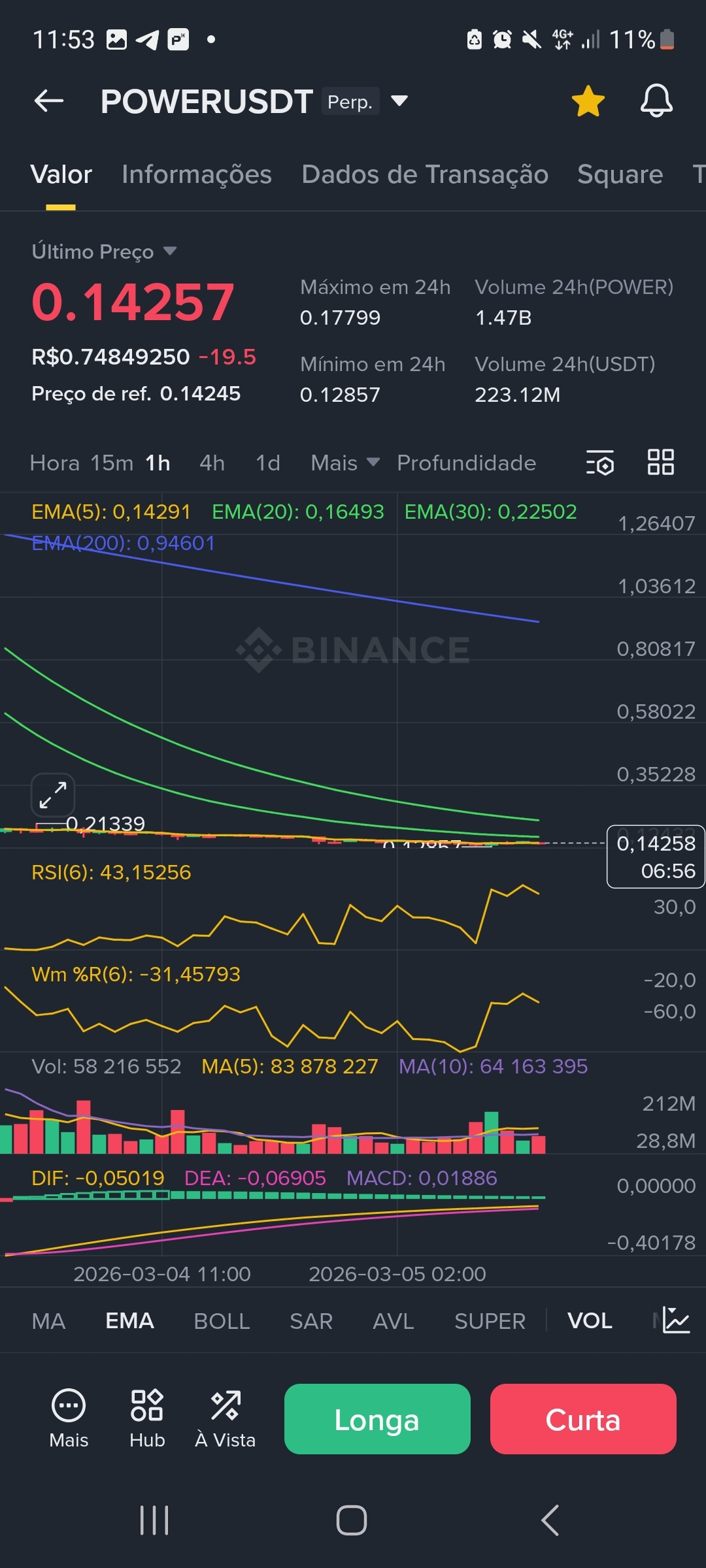Switch to the Square tab

click(620, 174)
